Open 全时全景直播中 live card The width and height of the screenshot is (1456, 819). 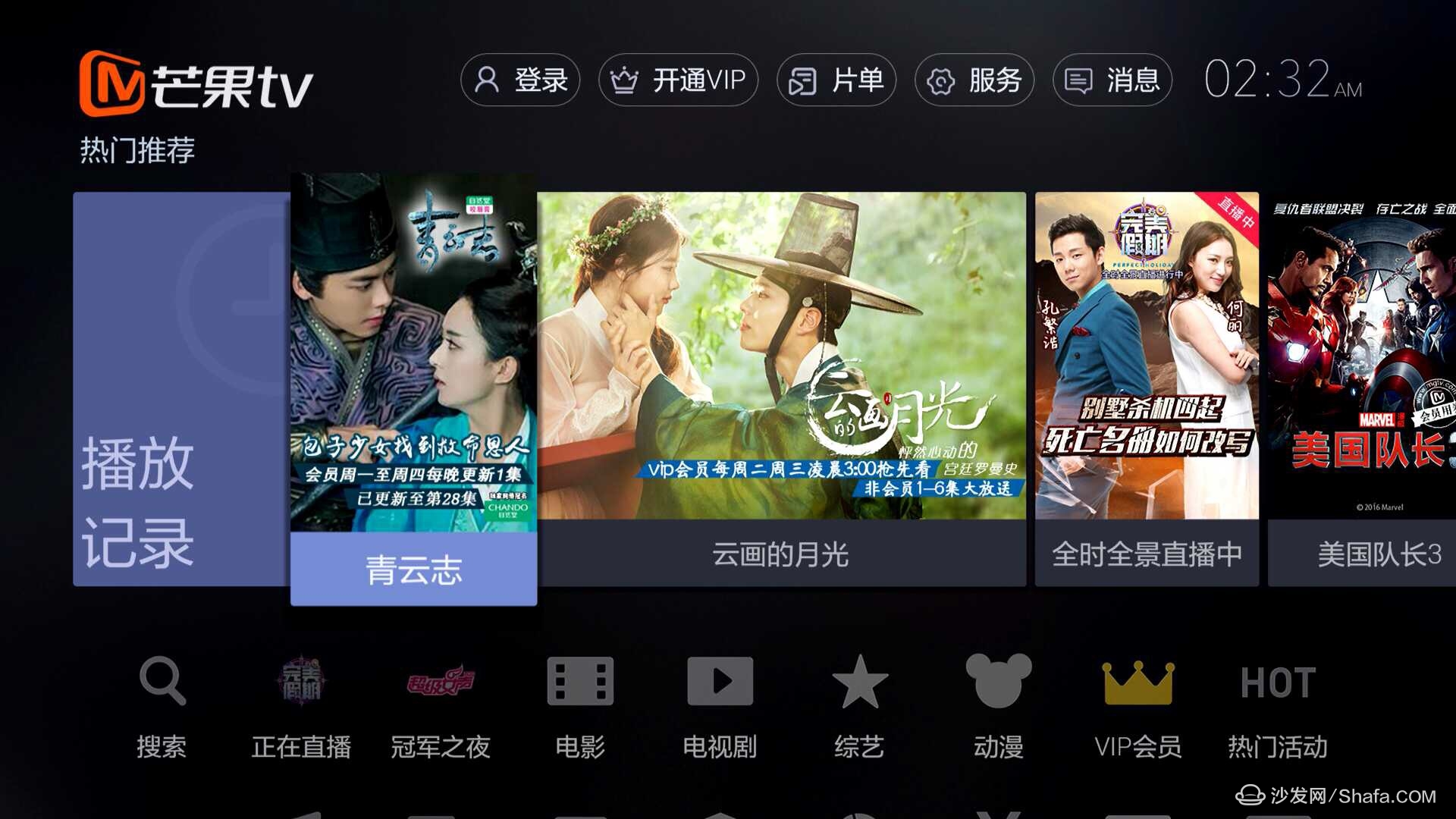1147,388
